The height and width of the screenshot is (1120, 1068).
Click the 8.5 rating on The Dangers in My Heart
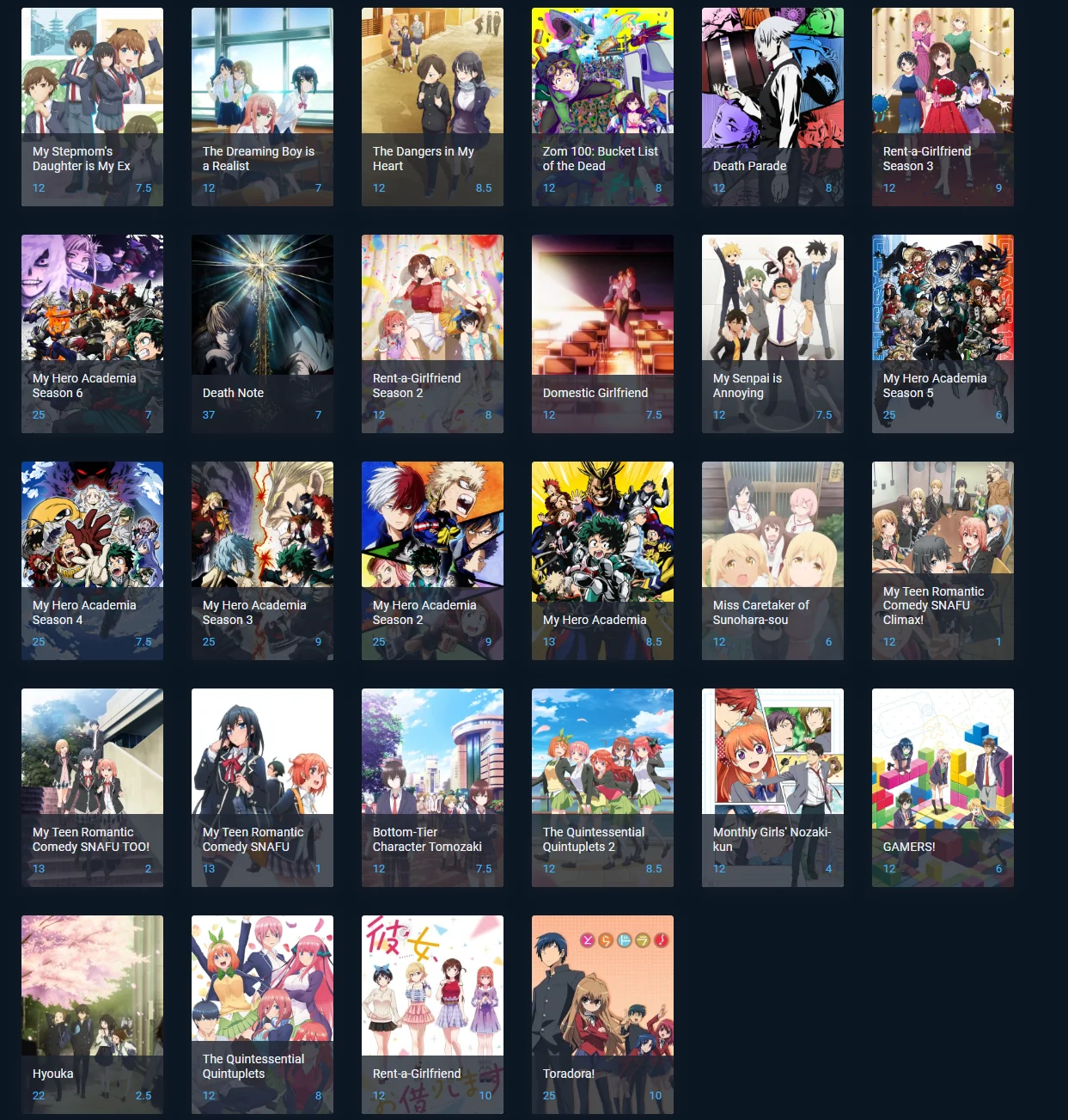point(484,187)
